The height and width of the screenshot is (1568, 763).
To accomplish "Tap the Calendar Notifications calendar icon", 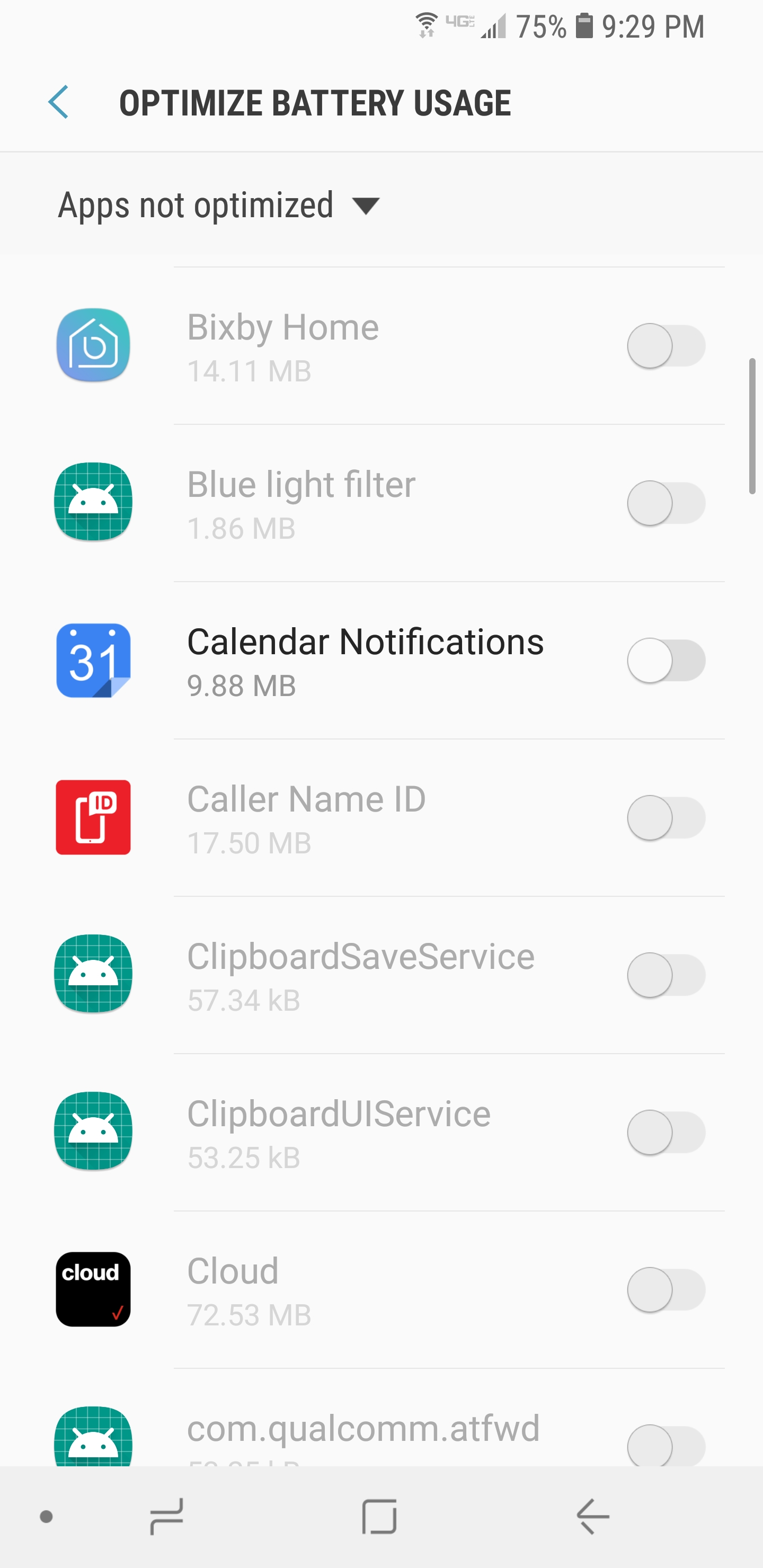I will click(x=93, y=661).
